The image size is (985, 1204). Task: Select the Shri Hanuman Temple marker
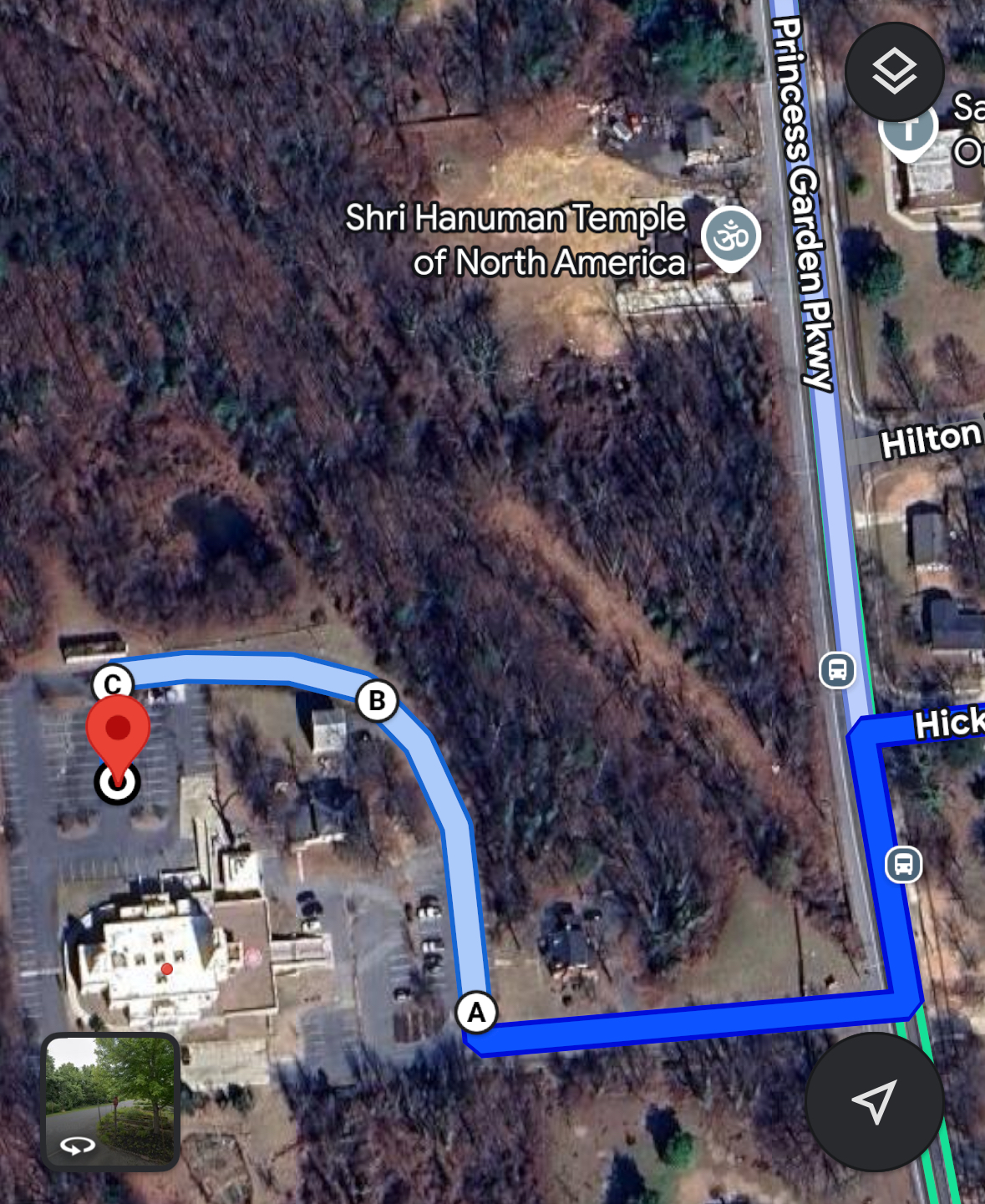pyautogui.click(x=731, y=237)
